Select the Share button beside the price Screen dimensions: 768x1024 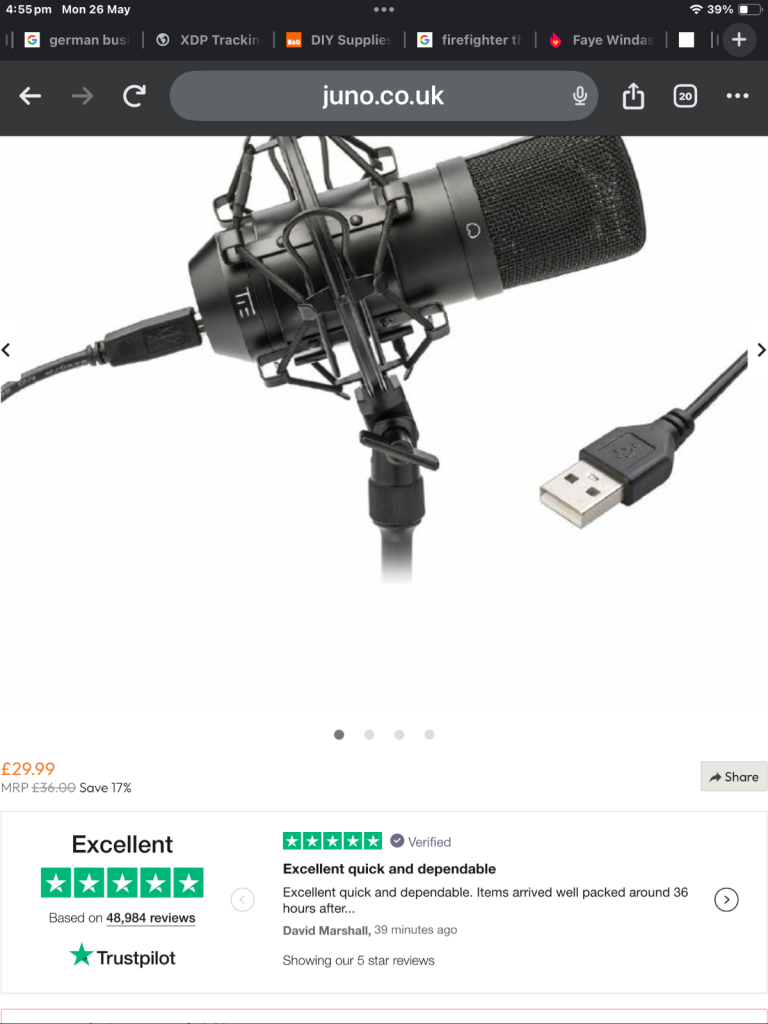coord(734,777)
